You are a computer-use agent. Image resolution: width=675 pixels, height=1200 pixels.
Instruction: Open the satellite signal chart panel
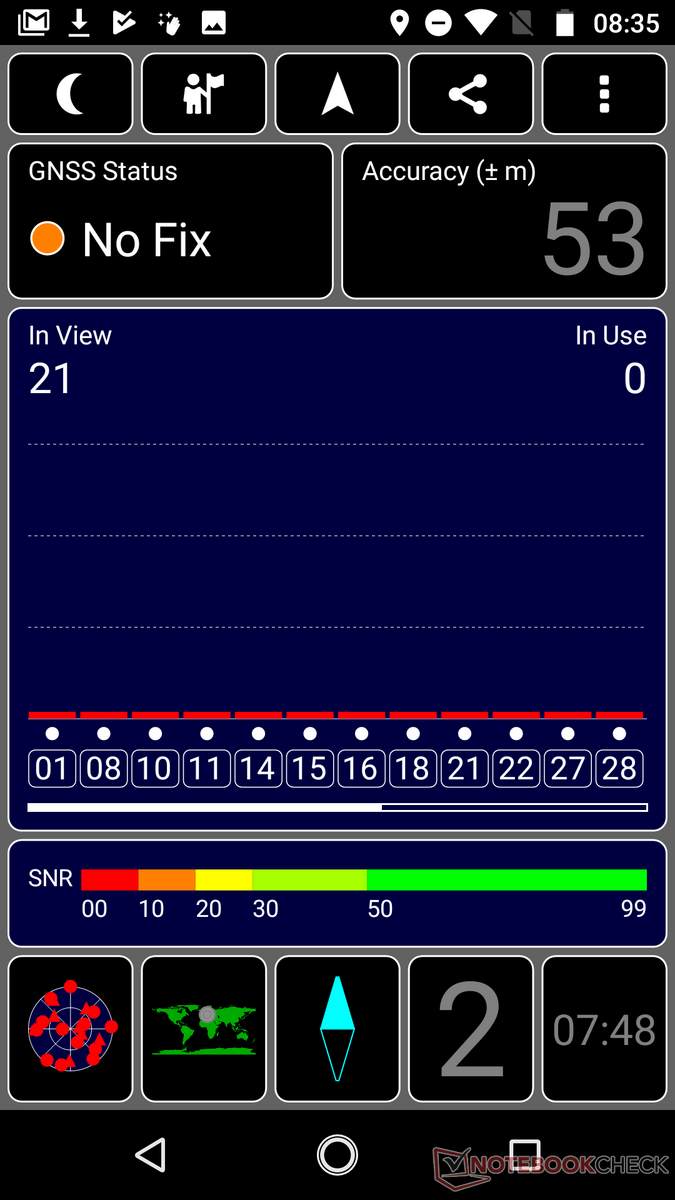pos(337,569)
